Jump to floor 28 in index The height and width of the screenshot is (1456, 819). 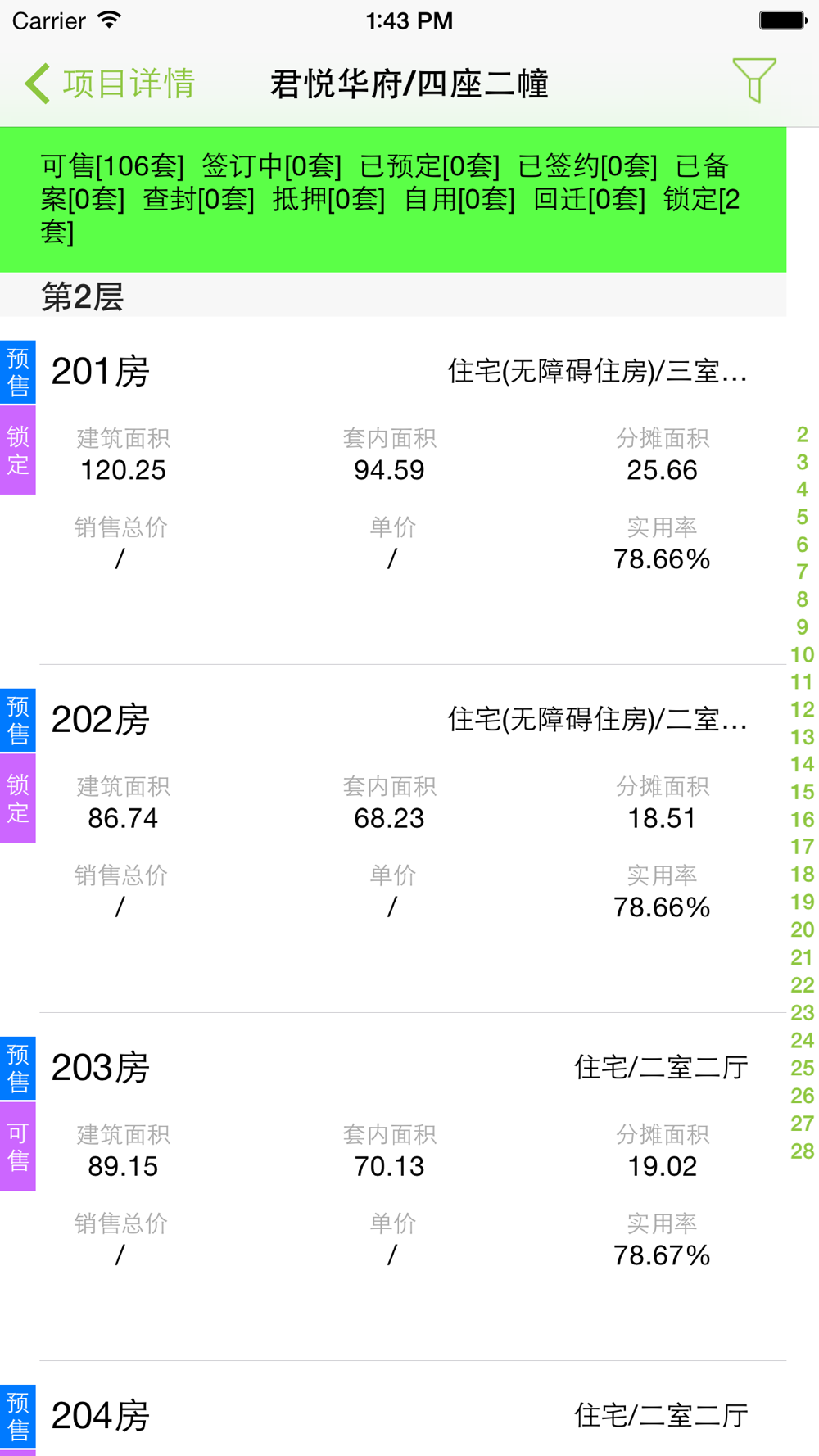(x=802, y=1151)
